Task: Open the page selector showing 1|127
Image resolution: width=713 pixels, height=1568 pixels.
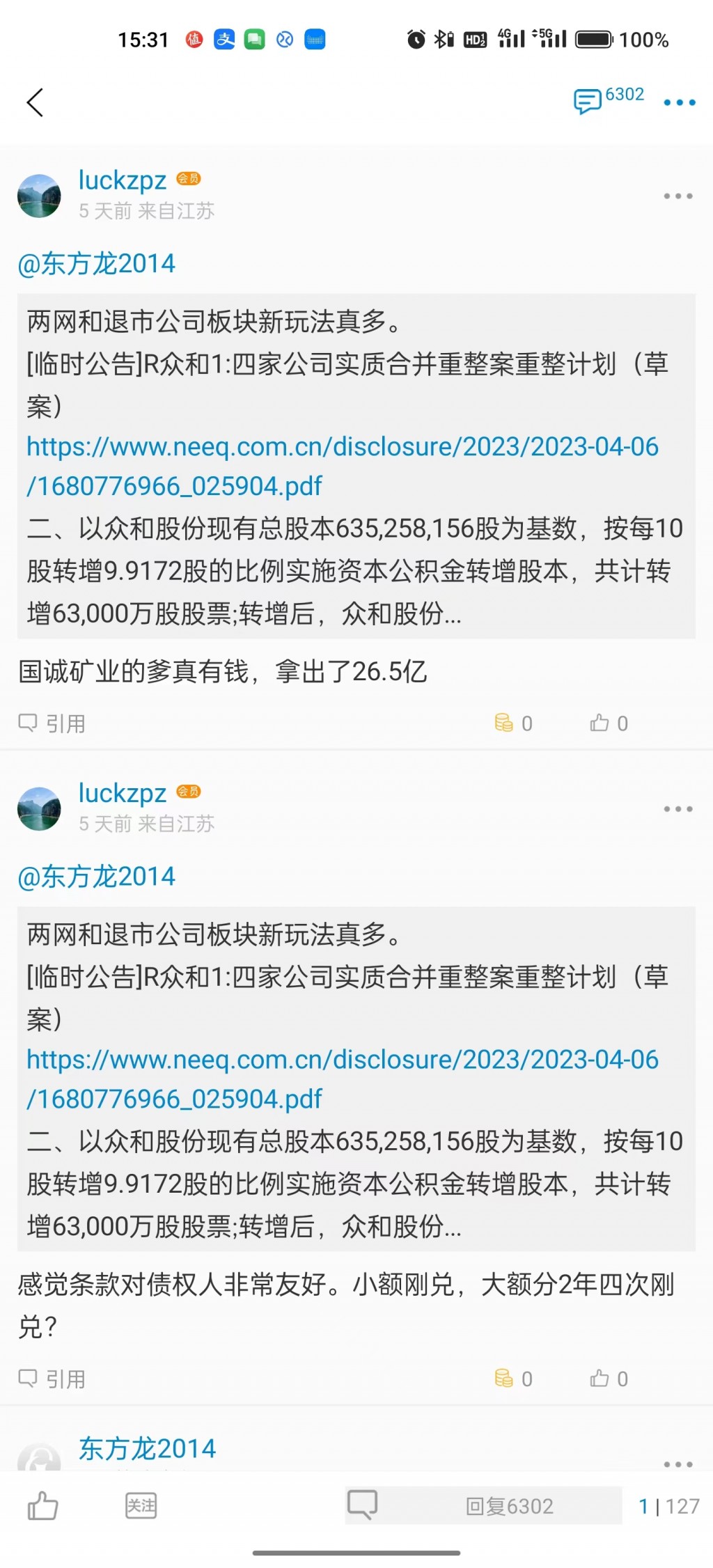Action: coord(668,1506)
